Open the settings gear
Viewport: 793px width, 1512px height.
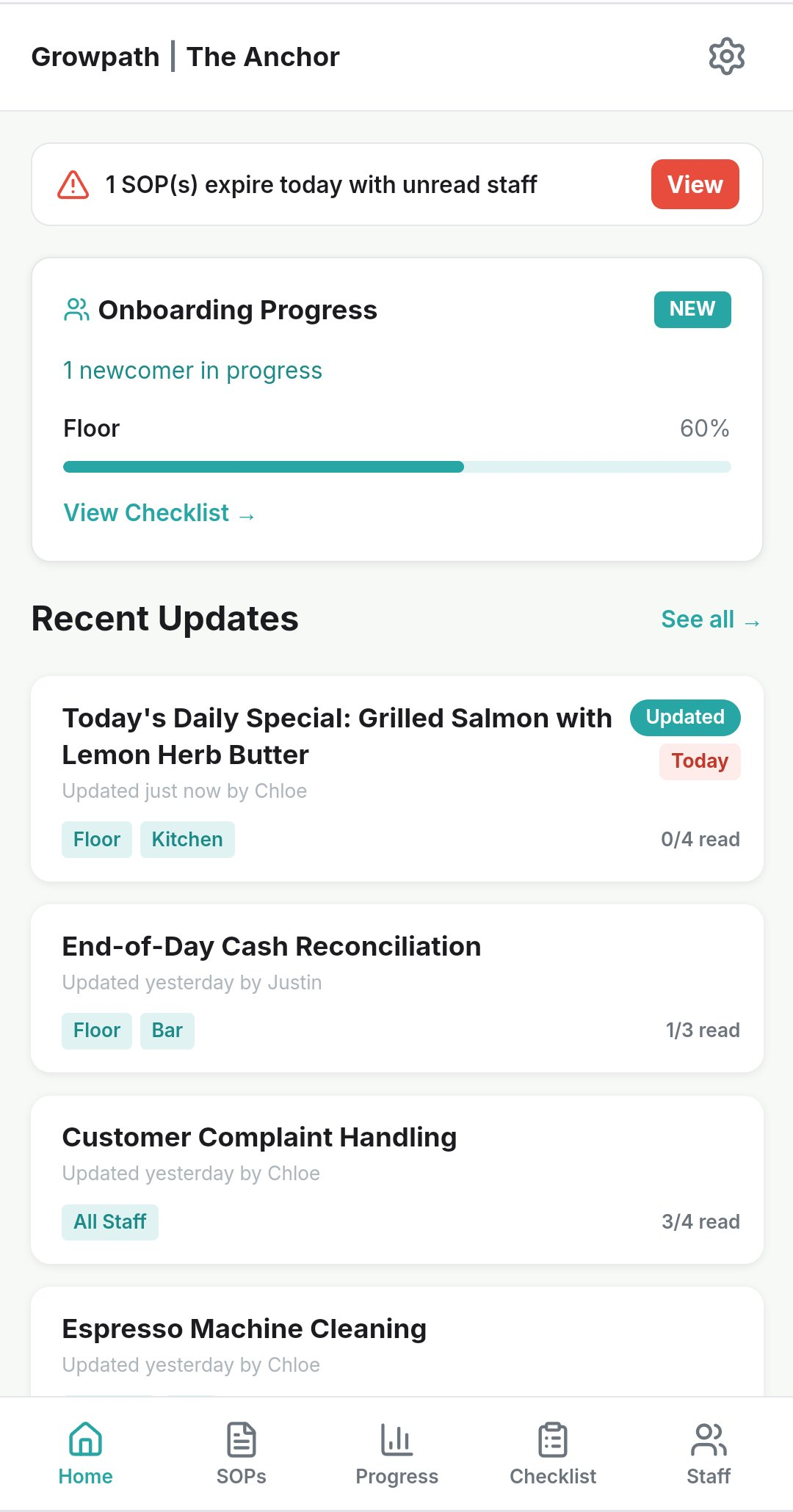tap(725, 56)
